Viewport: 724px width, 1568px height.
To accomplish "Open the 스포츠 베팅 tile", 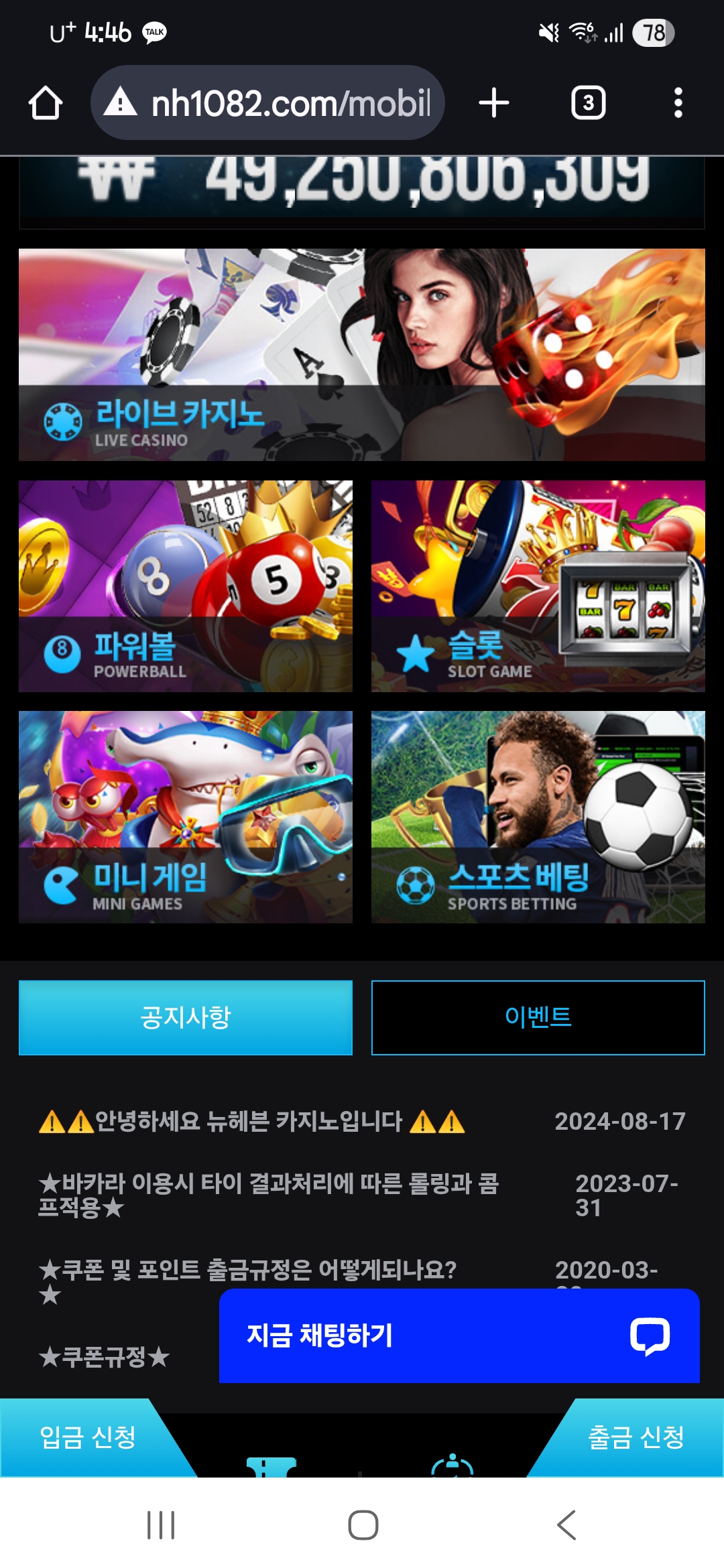I will [x=538, y=817].
